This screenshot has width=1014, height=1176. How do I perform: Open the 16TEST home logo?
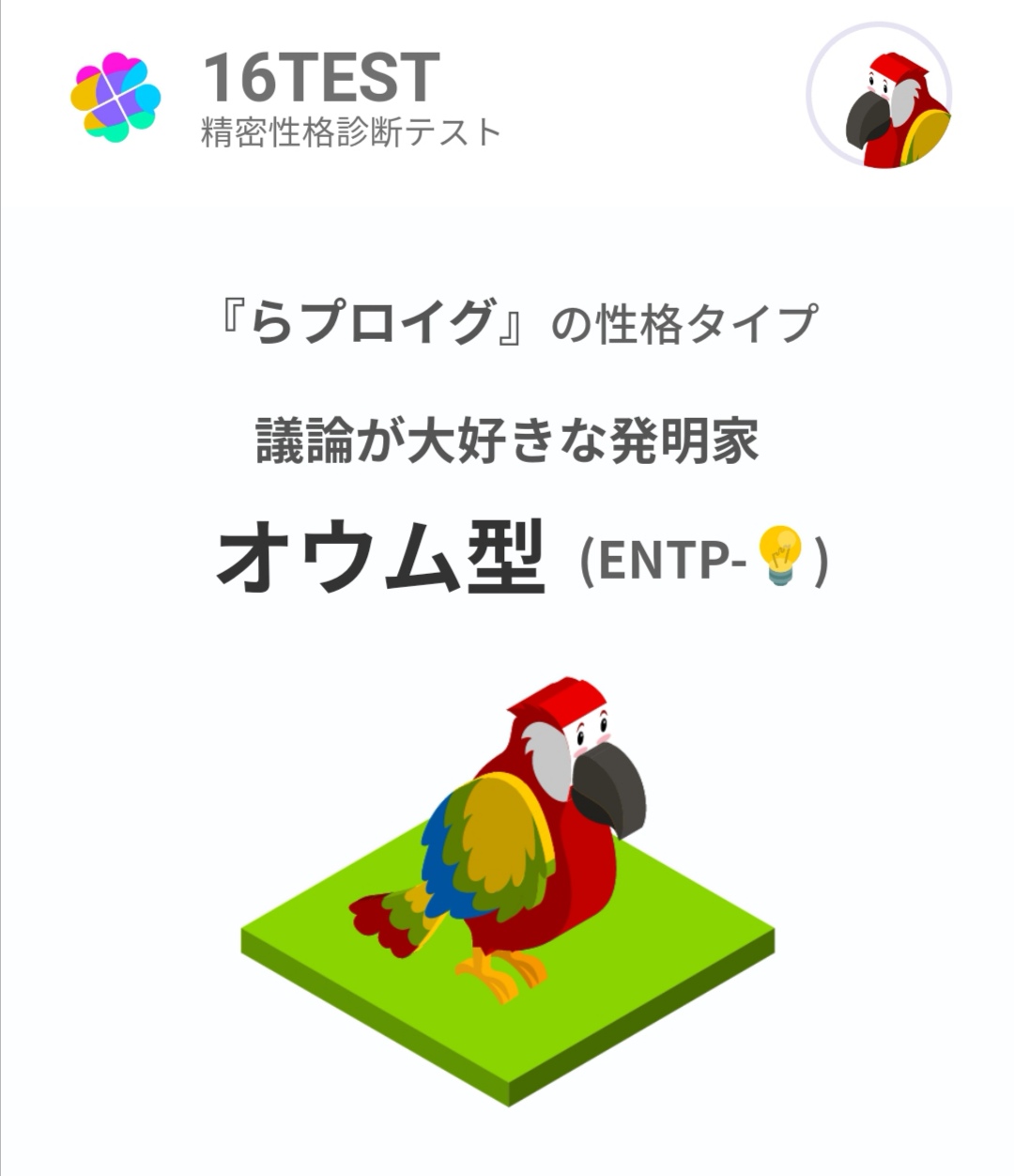tap(116, 98)
